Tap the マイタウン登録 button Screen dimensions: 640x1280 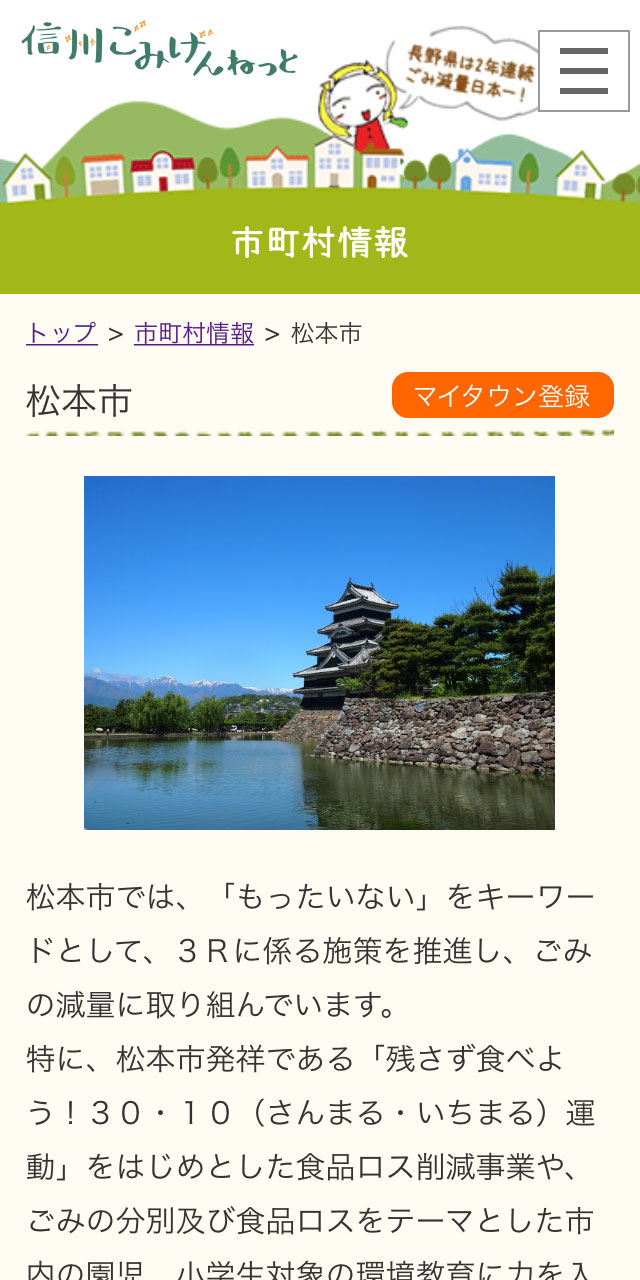(x=502, y=396)
